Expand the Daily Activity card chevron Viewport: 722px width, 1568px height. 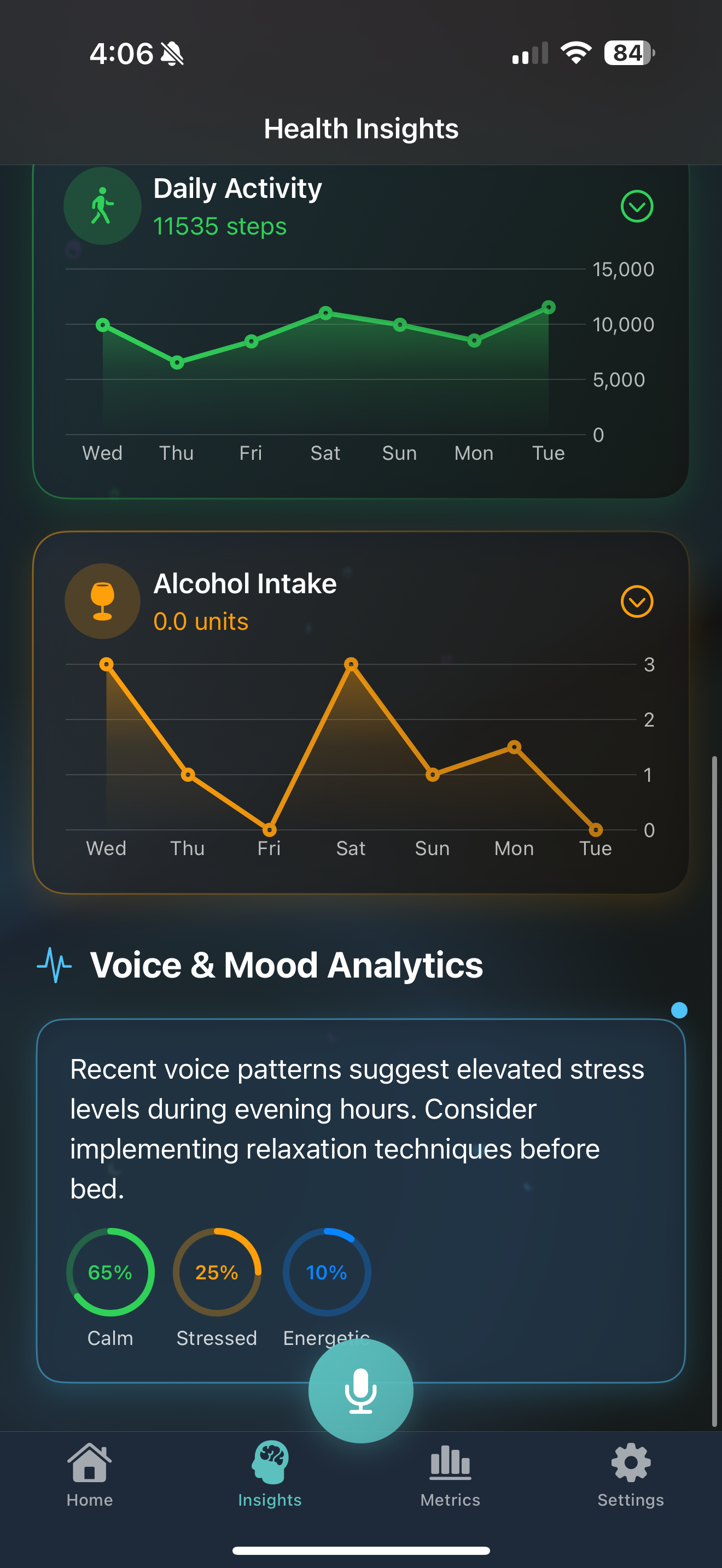pyautogui.click(x=637, y=206)
